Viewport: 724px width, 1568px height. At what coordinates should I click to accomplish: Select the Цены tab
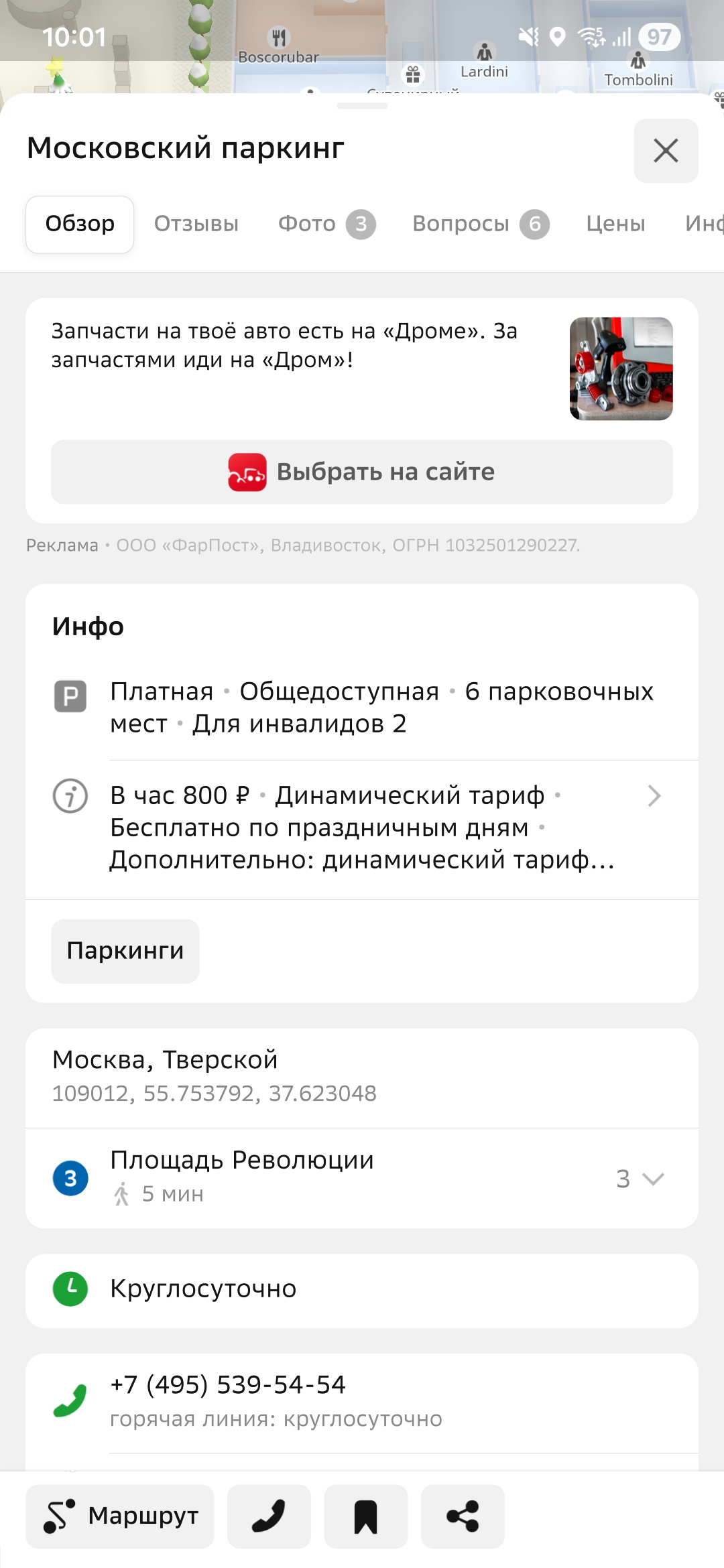coord(615,224)
